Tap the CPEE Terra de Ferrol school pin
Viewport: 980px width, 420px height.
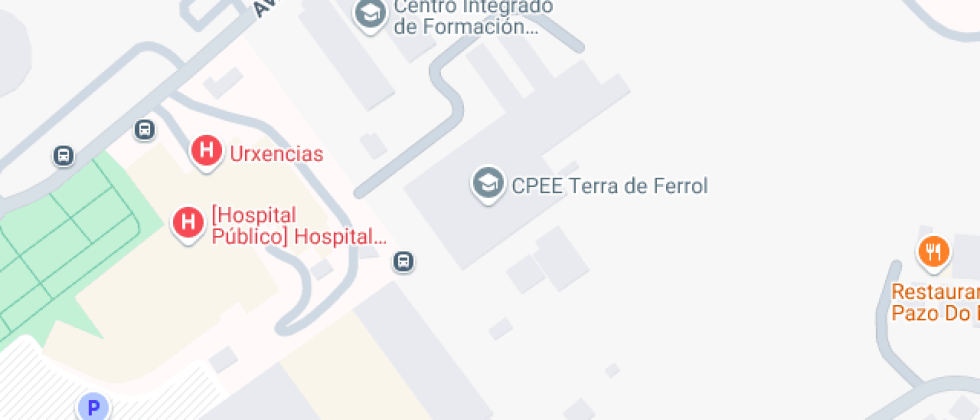[488, 184]
